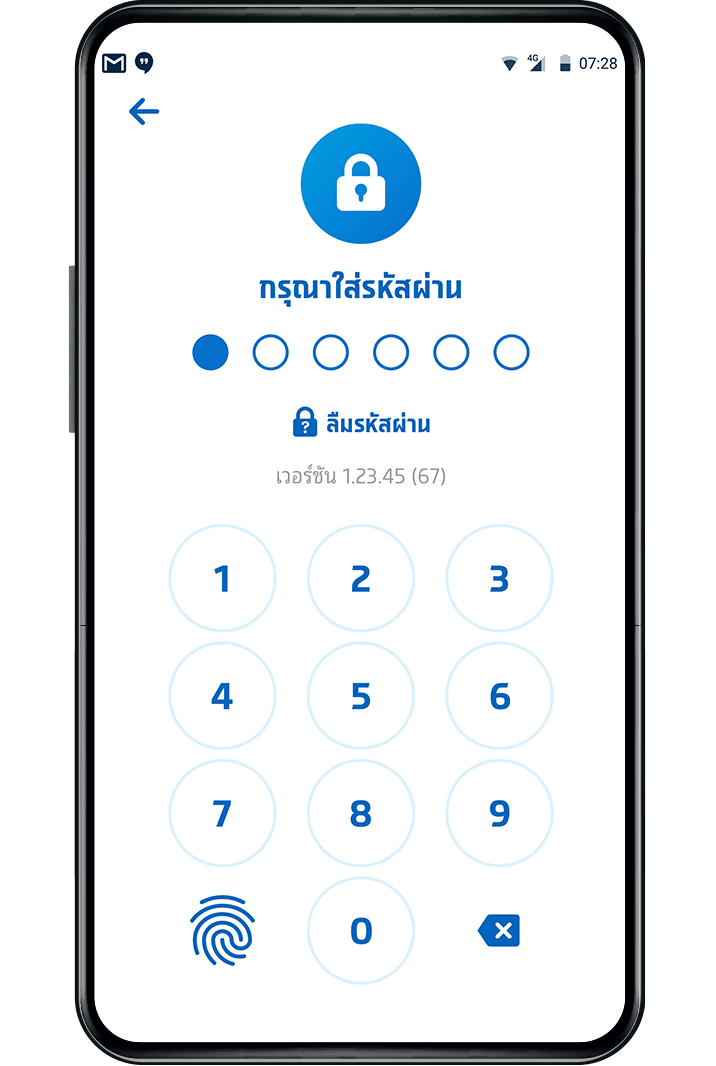
Task: Go back with the top arrow
Action: click(x=144, y=111)
